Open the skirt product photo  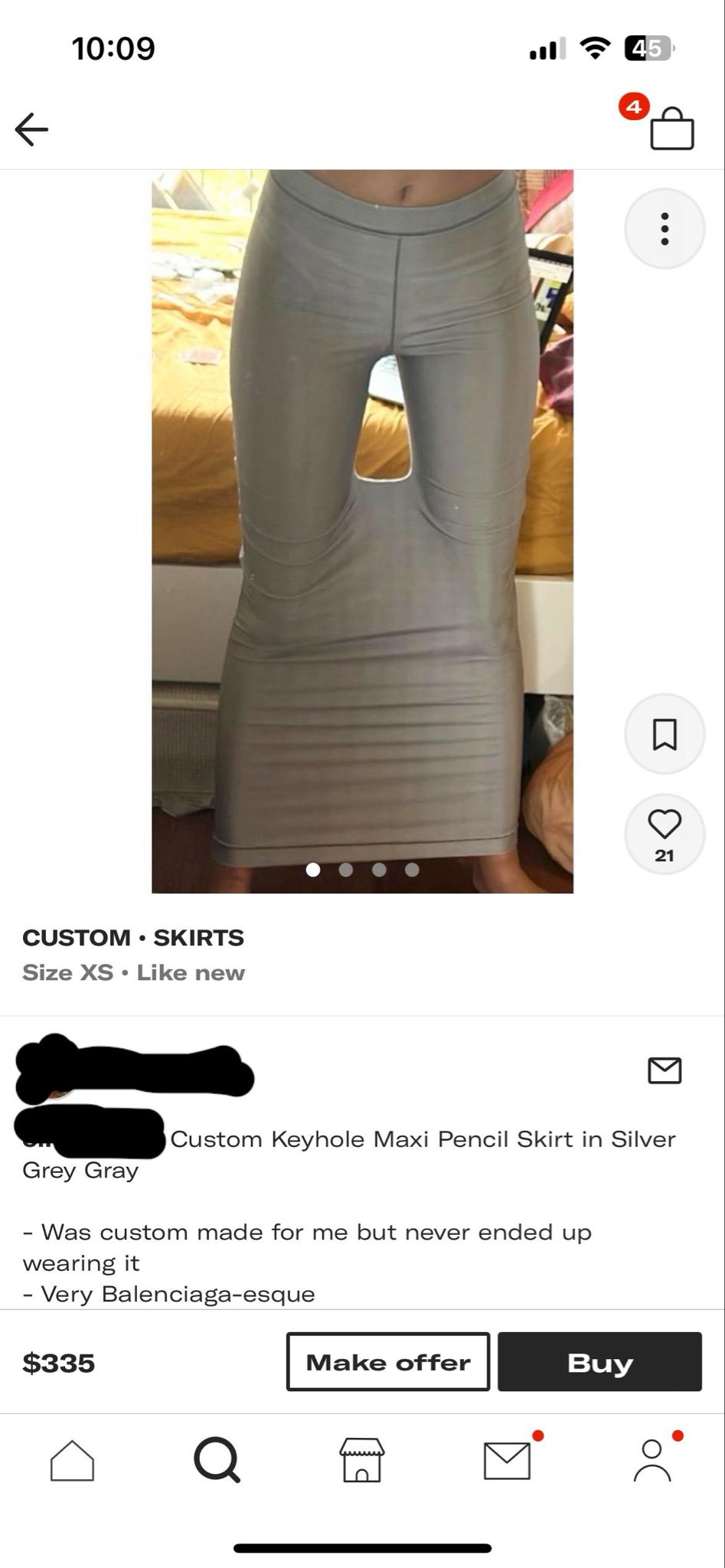362,531
